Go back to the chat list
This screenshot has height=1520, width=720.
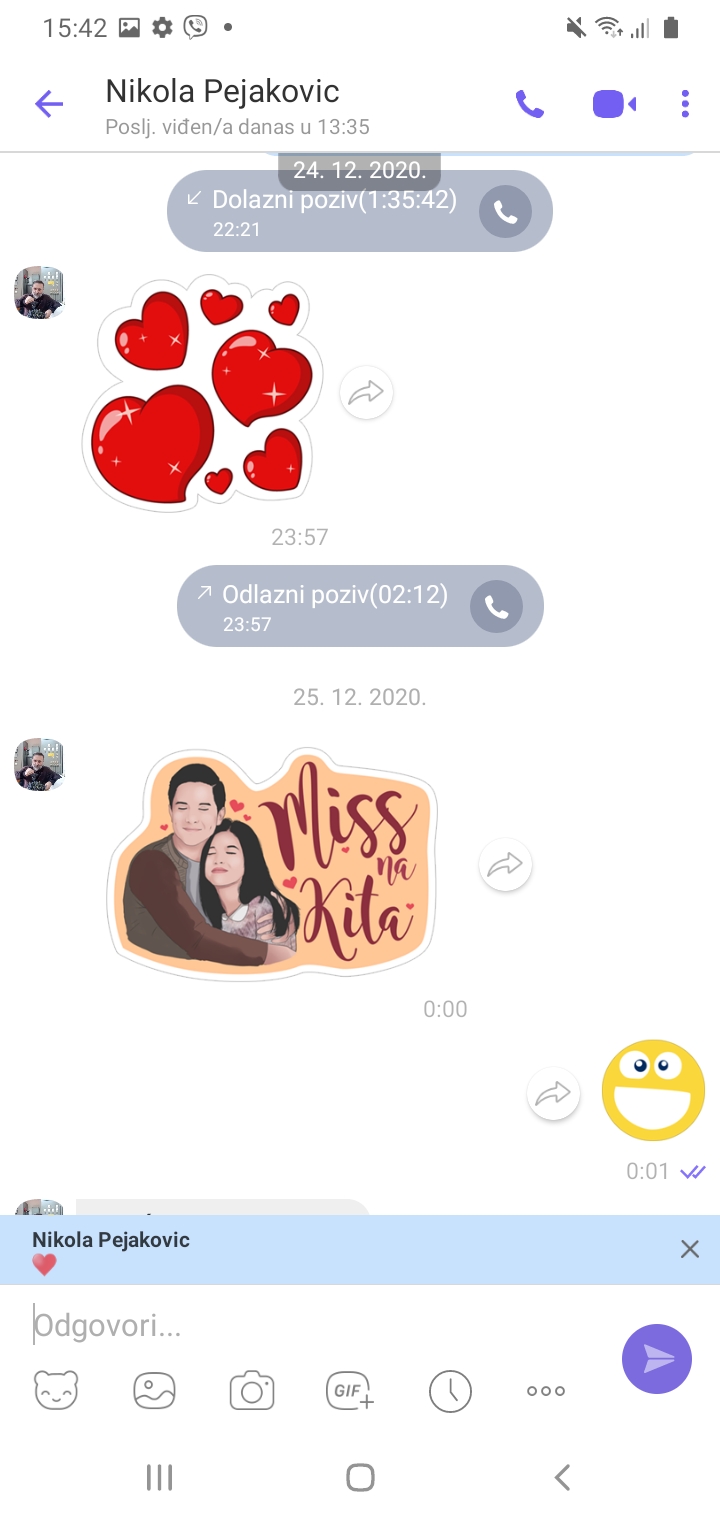49,104
